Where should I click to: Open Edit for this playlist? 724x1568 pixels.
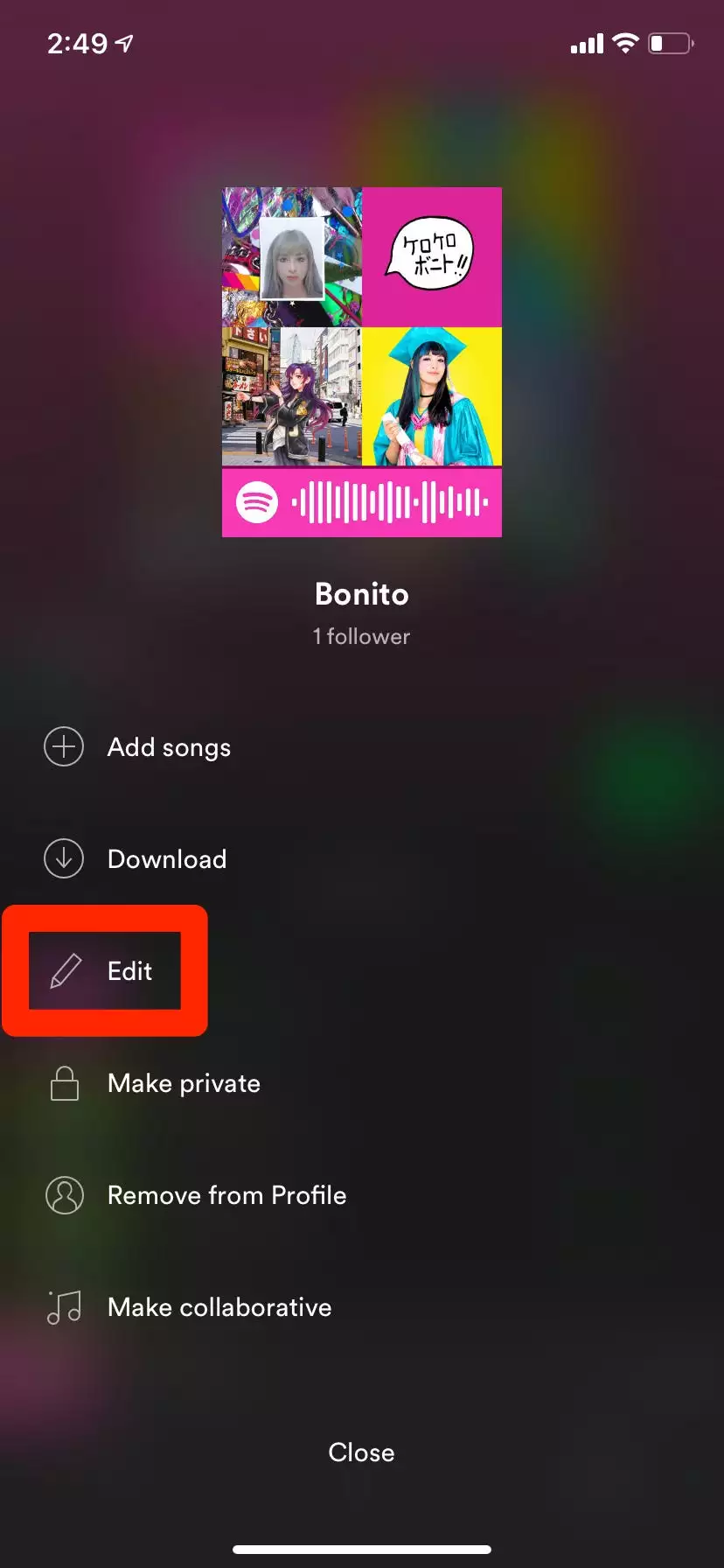pyautogui.click(x=129, y=971)
